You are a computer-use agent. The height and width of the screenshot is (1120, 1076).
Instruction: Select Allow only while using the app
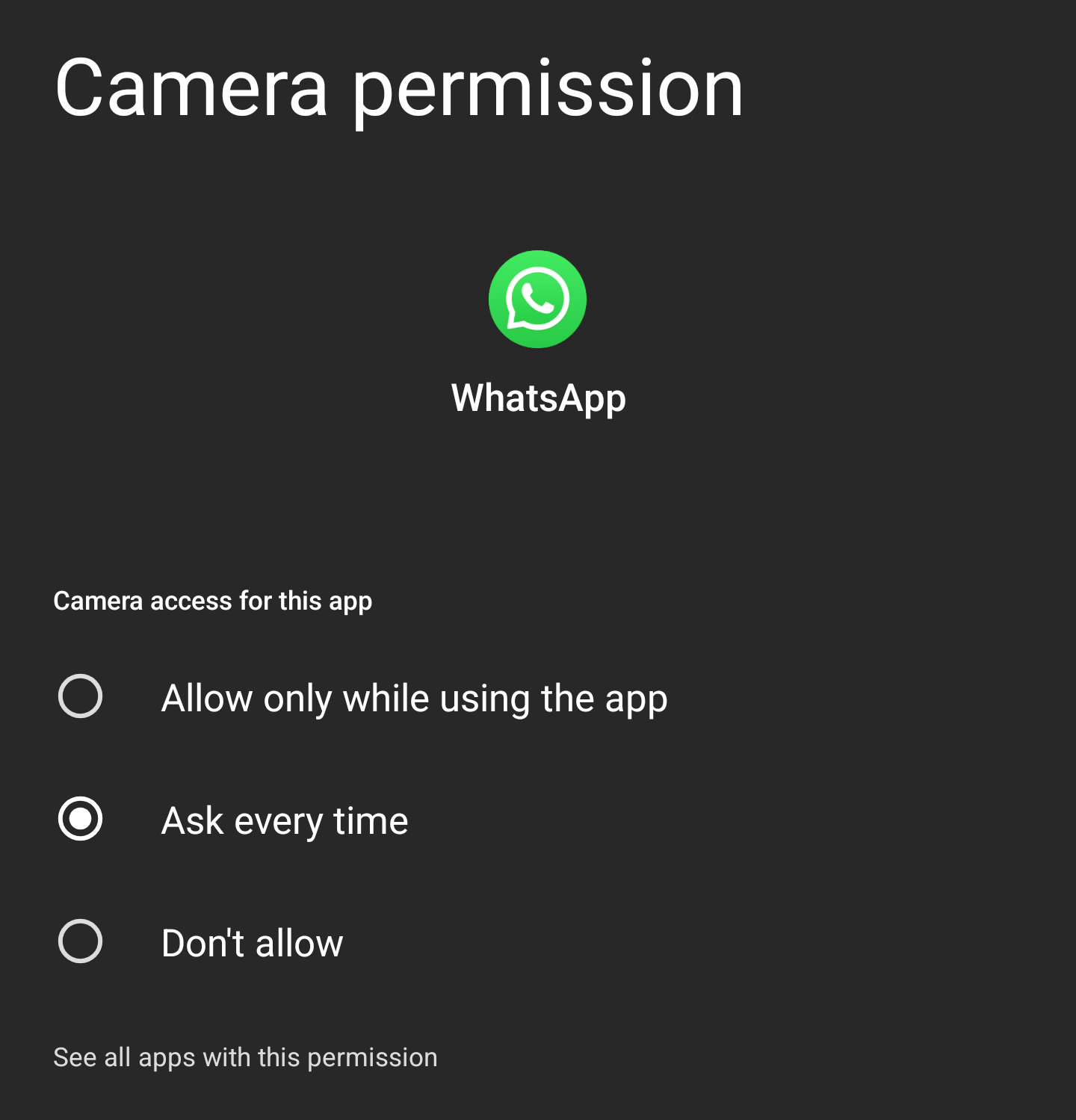[81, 696]
